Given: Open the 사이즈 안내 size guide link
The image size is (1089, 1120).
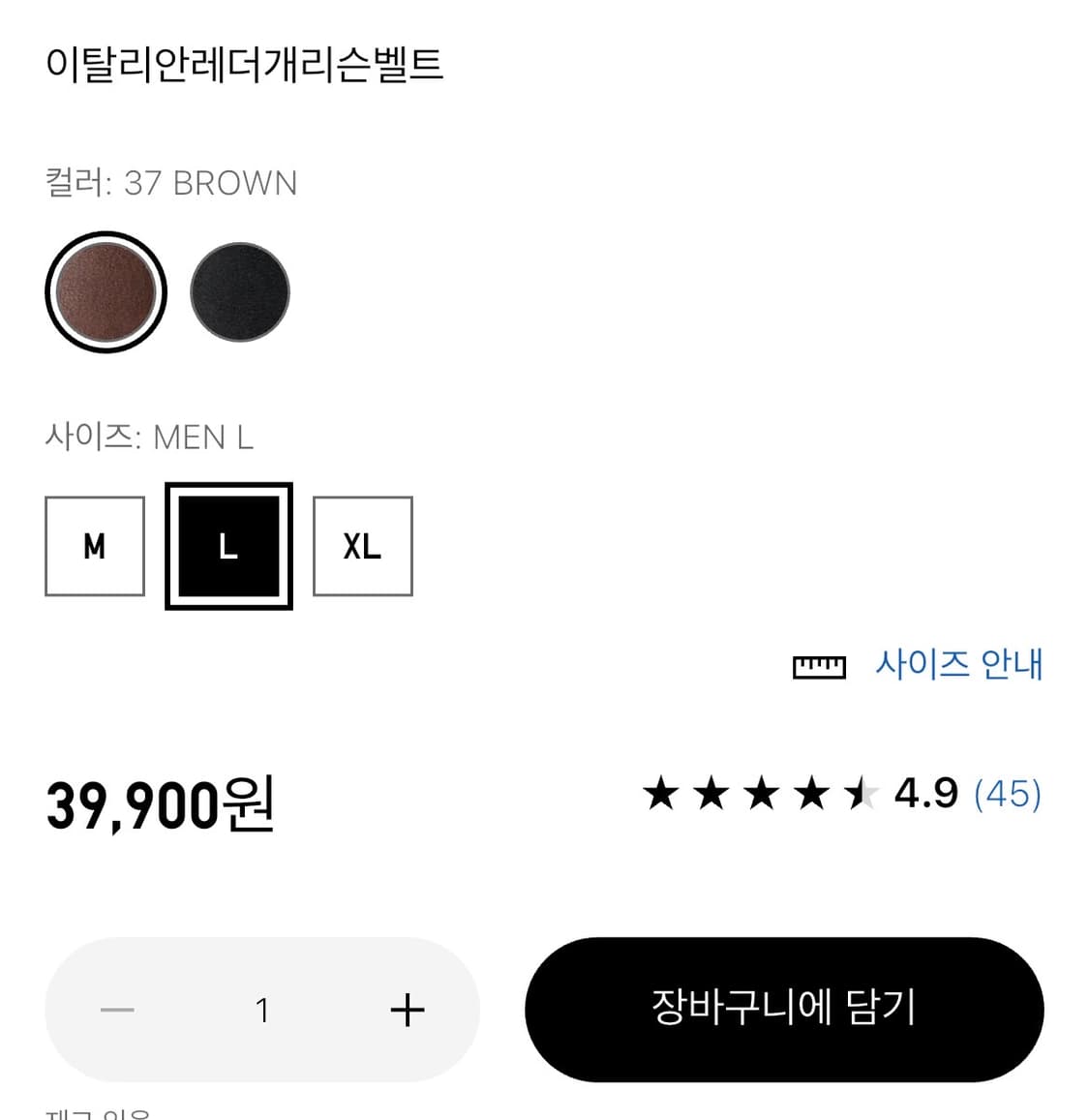Looking at the screenshot, I should [x=959, y=665].
